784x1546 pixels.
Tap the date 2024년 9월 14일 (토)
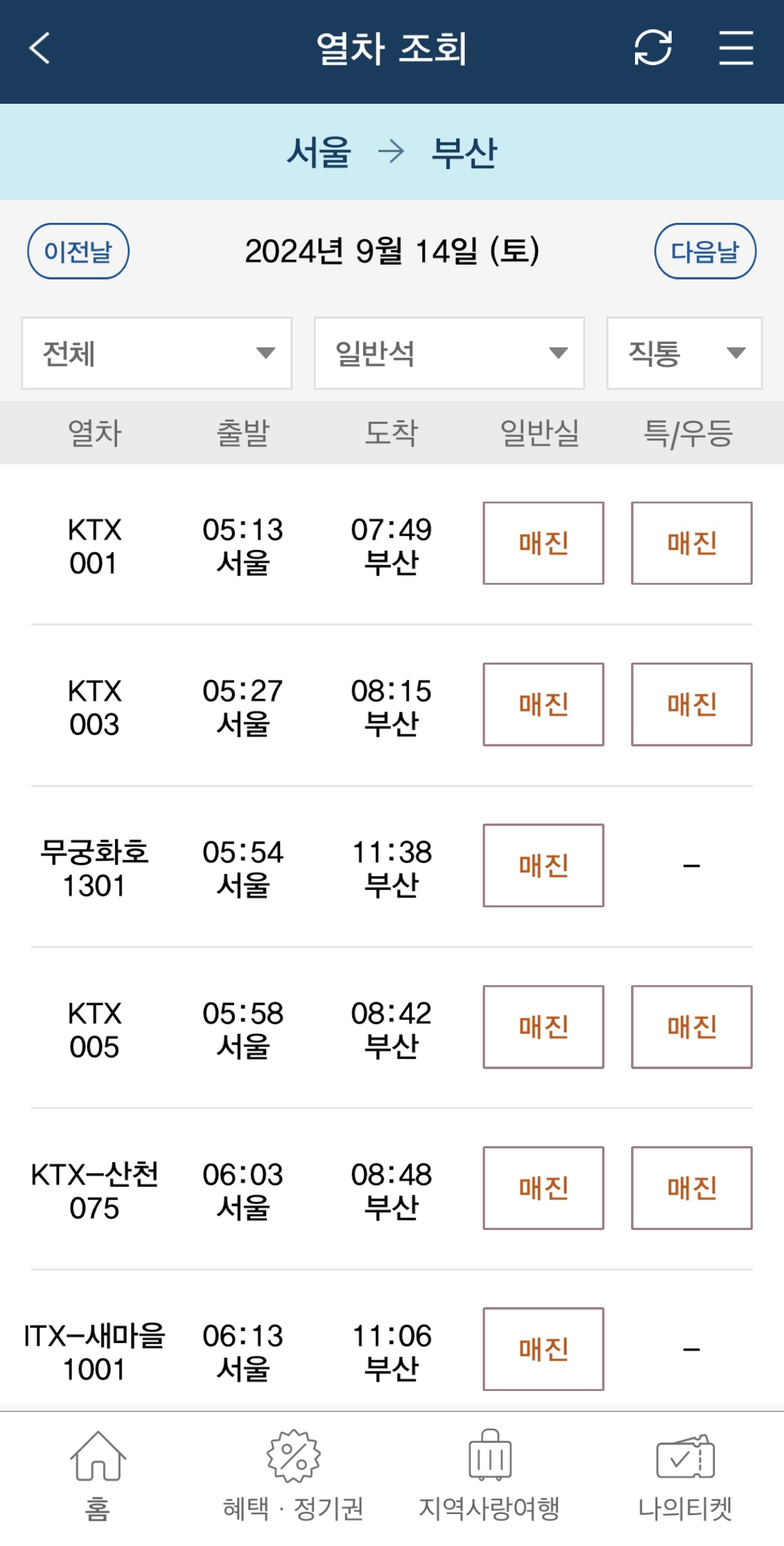pyautogui.click(x=392, y=251)
